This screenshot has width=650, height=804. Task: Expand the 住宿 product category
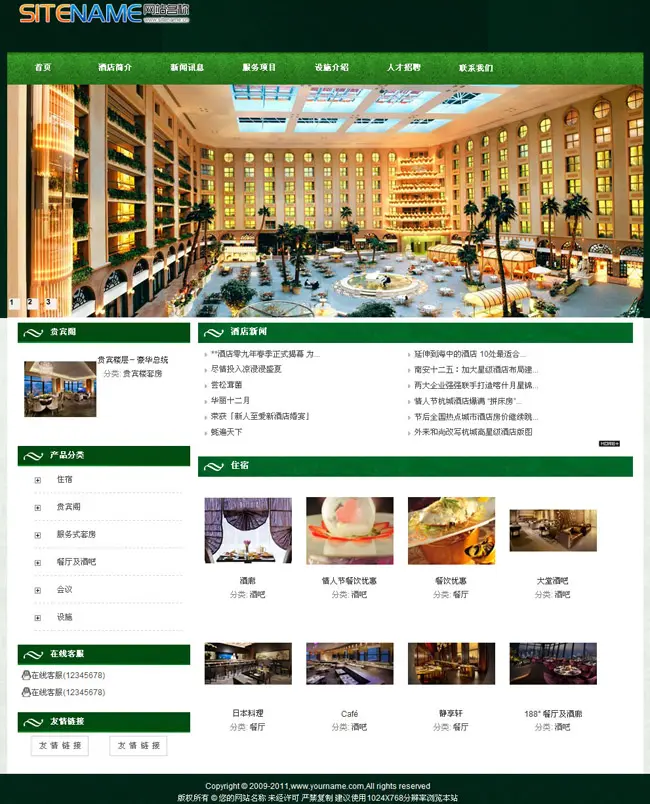[64, 480]
